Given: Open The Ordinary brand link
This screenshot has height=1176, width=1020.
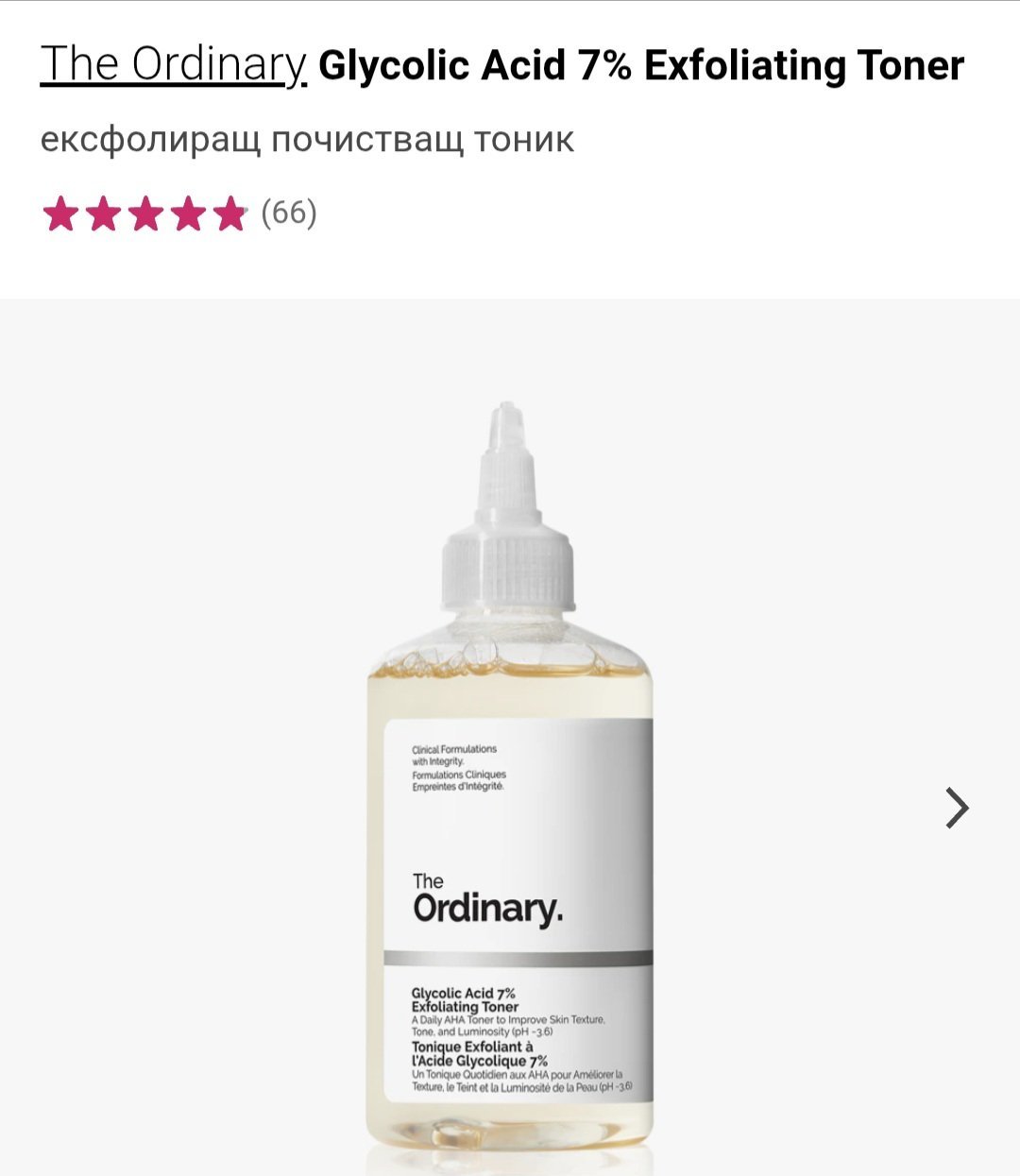Looking at the screenshot, I should click(173, 65).
